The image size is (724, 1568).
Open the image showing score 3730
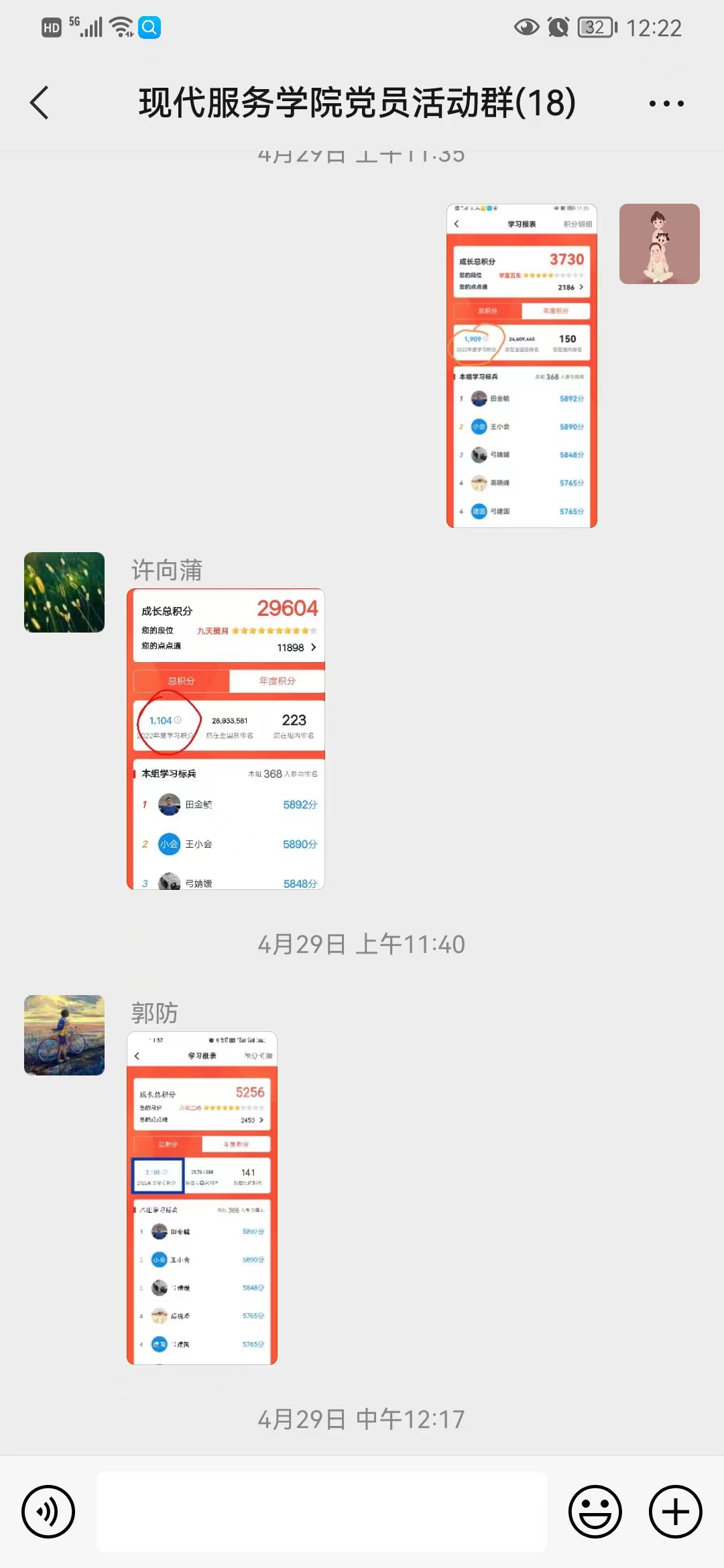522,366
